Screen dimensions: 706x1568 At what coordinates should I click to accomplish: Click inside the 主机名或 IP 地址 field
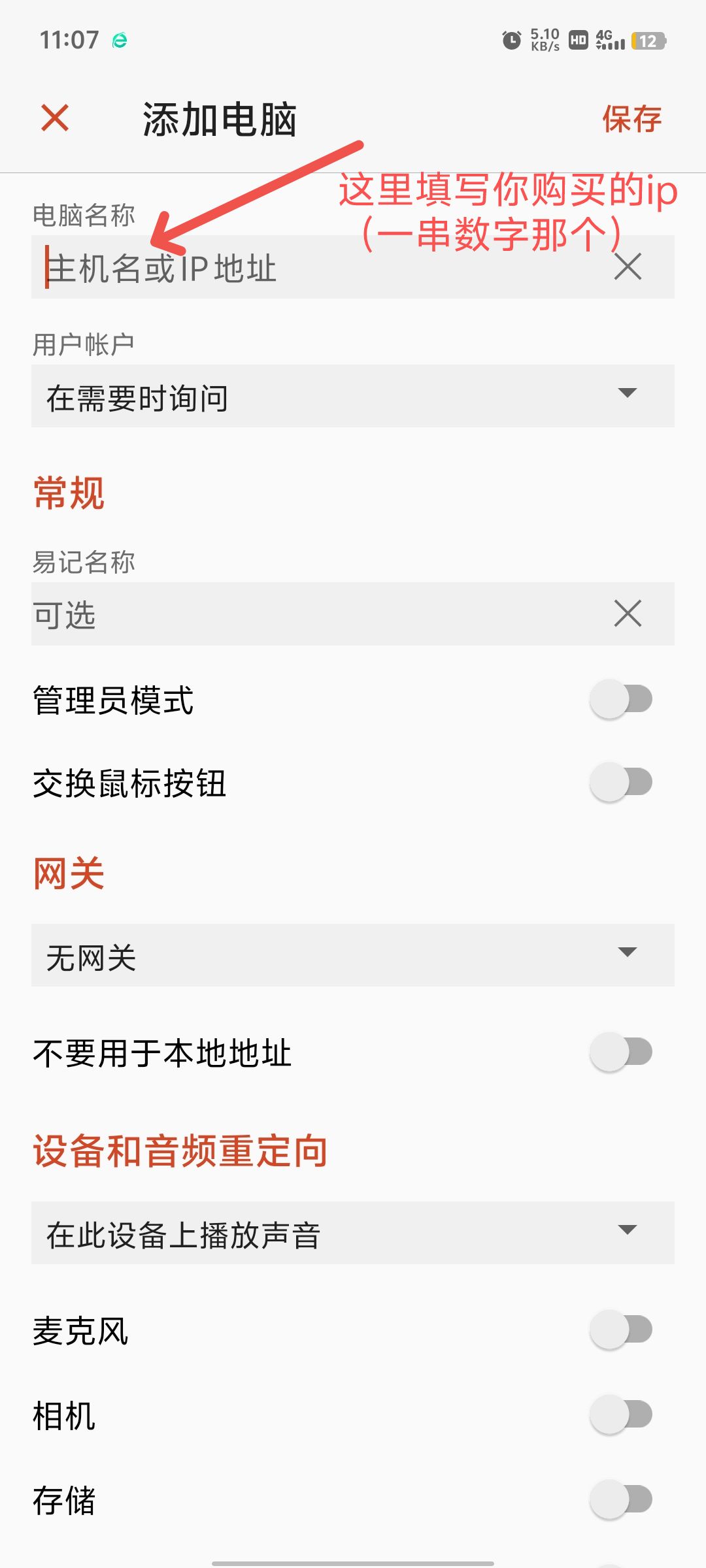point(261,268)
